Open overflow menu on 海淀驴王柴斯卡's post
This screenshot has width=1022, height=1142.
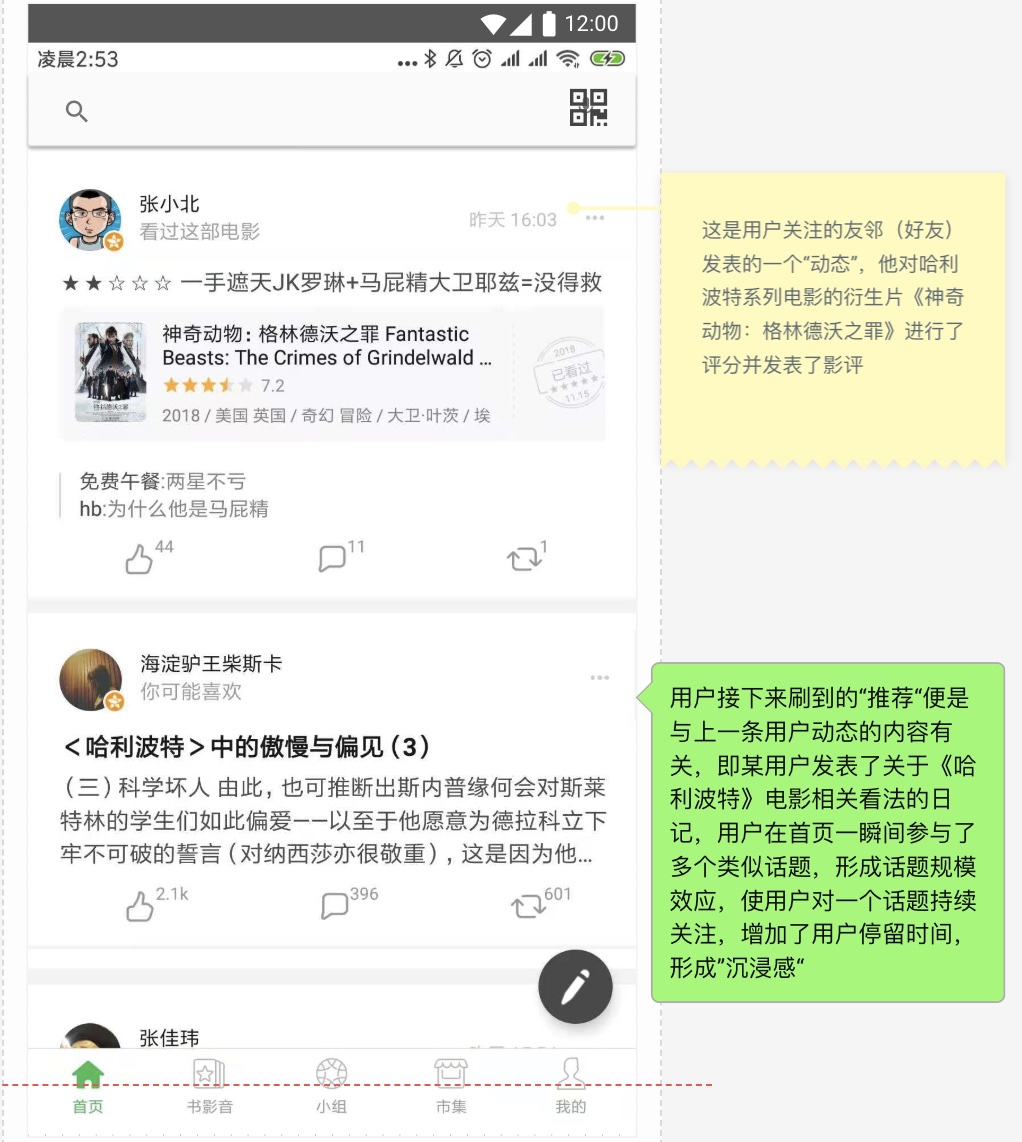[x=599, y=678]
